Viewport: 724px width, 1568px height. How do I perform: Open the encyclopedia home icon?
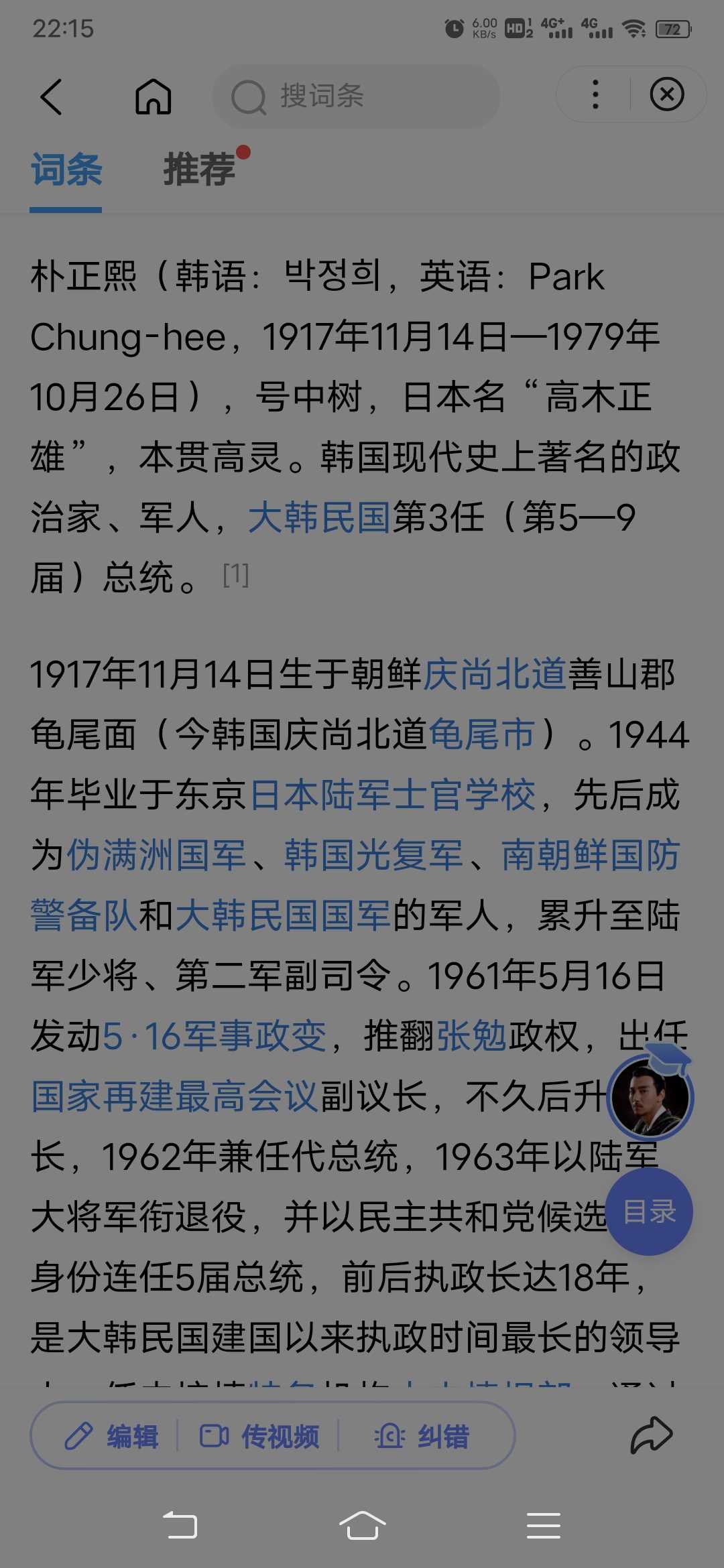[154, 97]
